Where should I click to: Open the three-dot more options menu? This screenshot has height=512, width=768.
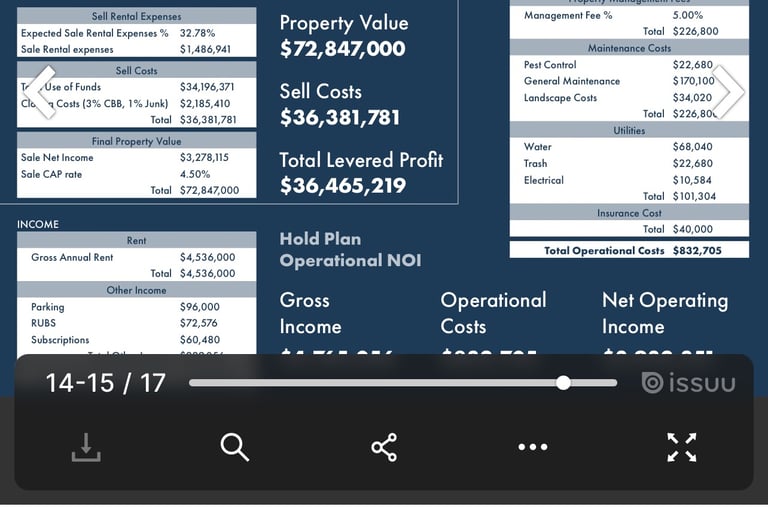[x=533, y=447]
